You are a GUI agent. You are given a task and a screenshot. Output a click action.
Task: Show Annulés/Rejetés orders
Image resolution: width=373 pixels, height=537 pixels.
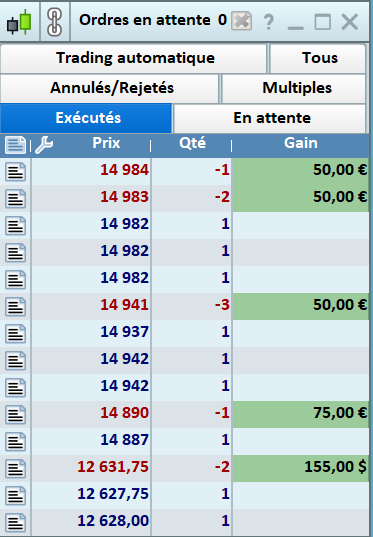point(110,88)
